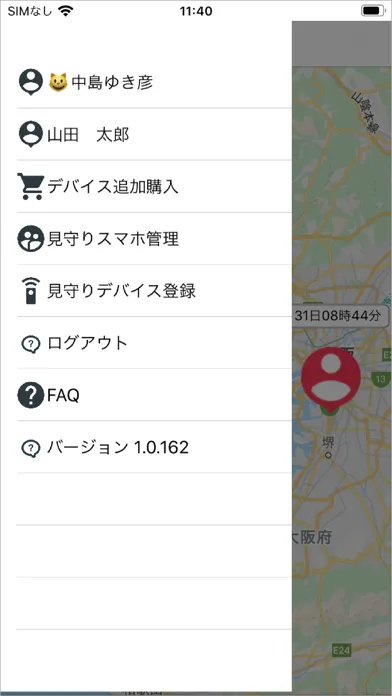Select the 中島ゆき彦 profile
392x696 pixels.
(x=154, y=83)
